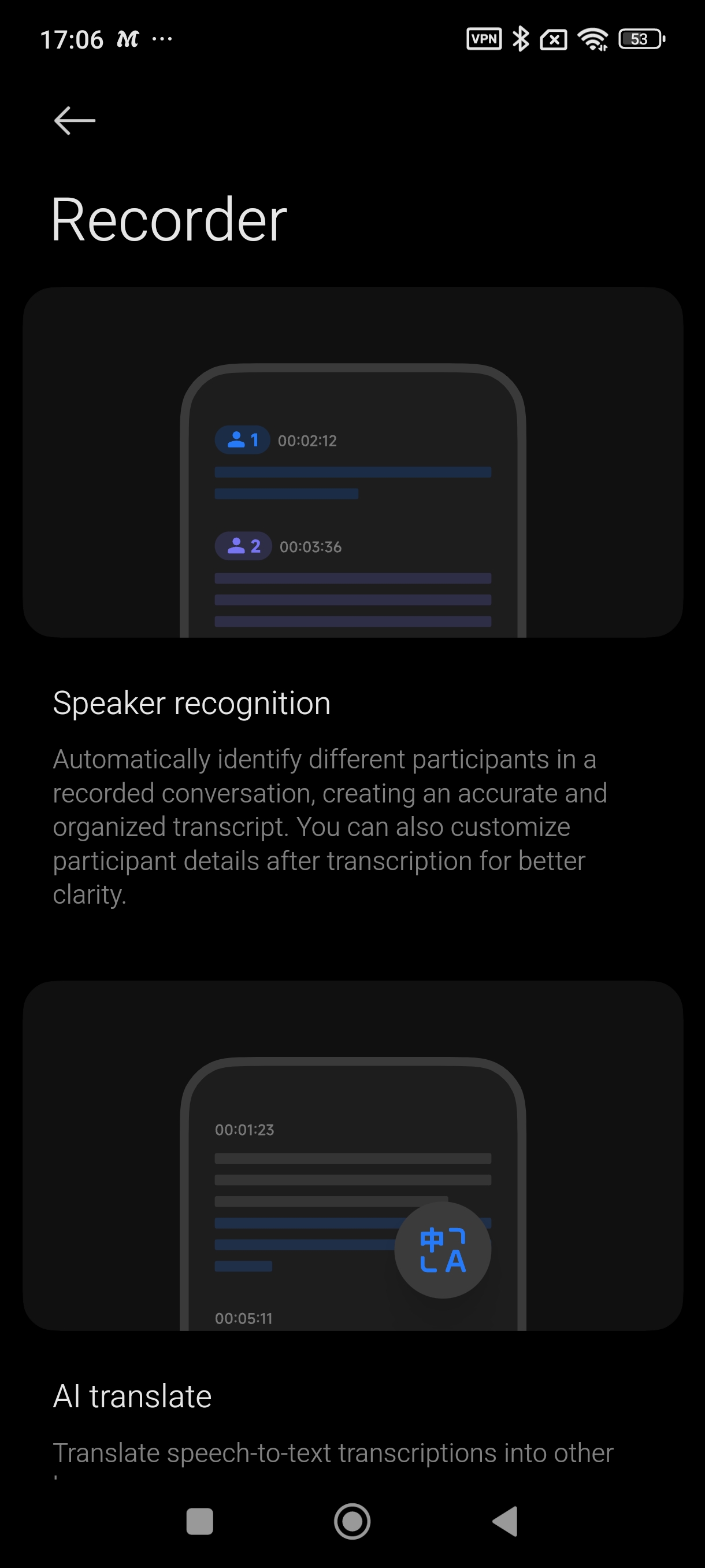Image resolution: width=705 pixels, height=1568 pixels.
Task: Go back using the top arrow
Action: point(75,120)
